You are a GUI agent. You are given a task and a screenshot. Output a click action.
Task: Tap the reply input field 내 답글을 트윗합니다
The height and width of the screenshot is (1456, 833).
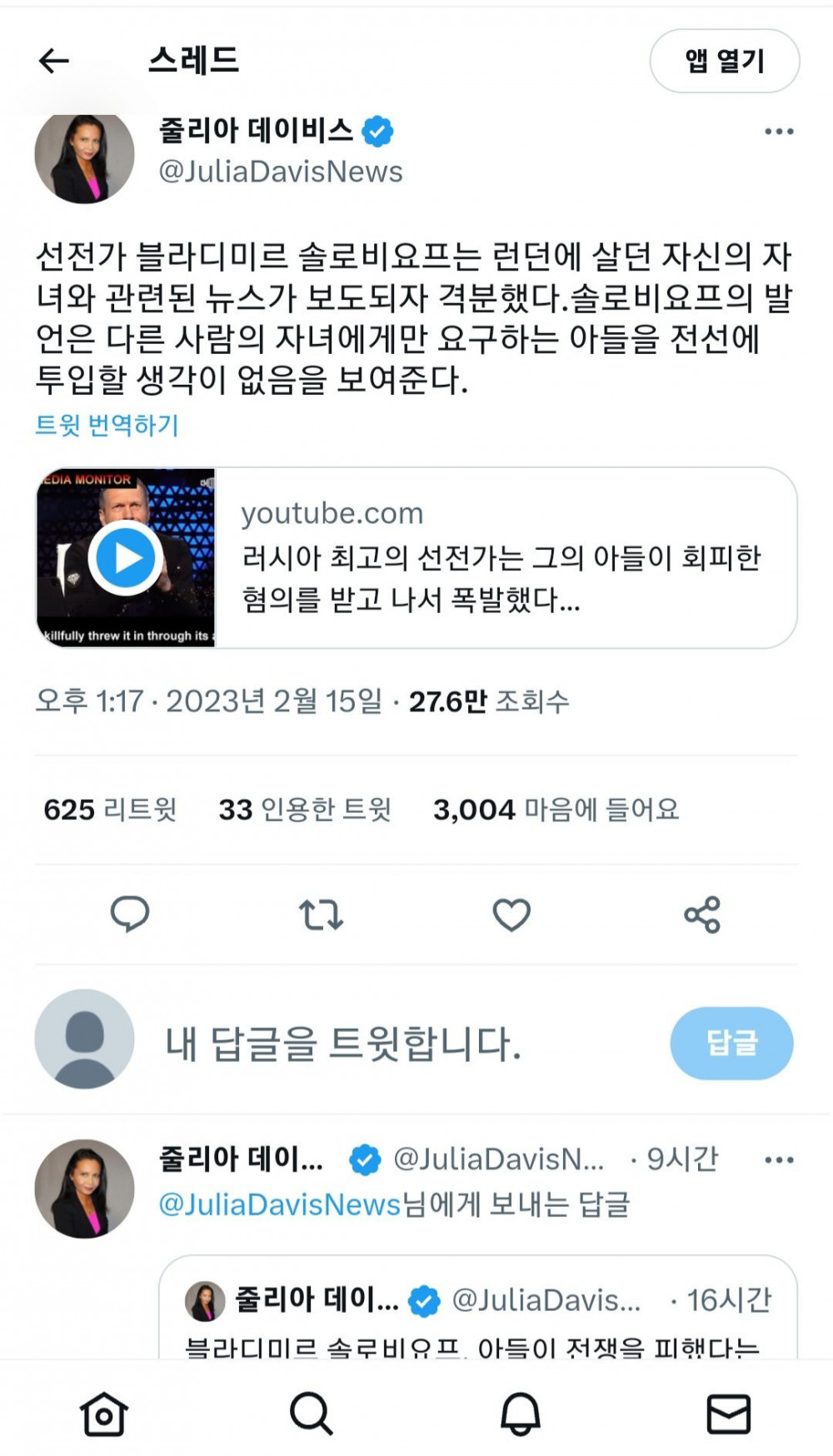(x=350, y=1042)
